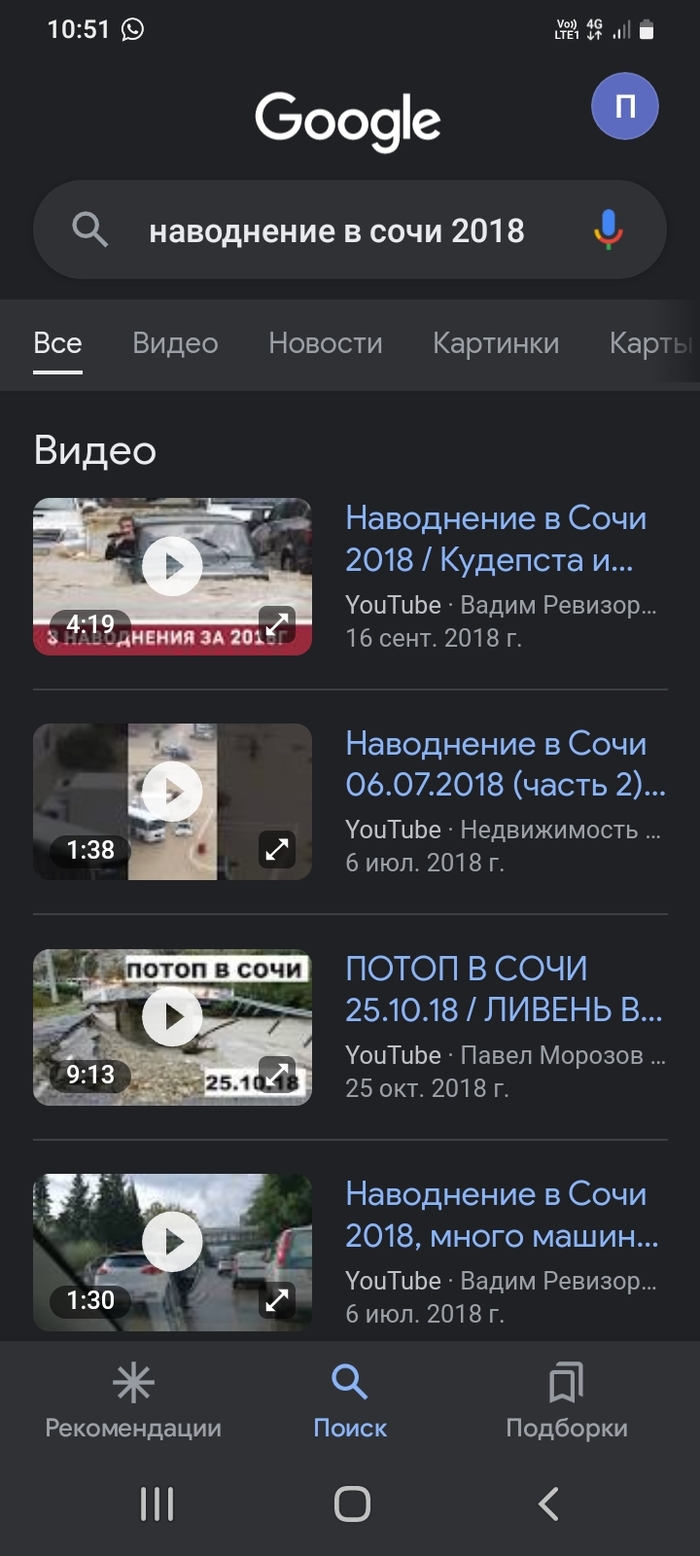The image size is (700, 1556).
Task: Open recent apps from navigation bar
Action: (x=157, y=1504)
